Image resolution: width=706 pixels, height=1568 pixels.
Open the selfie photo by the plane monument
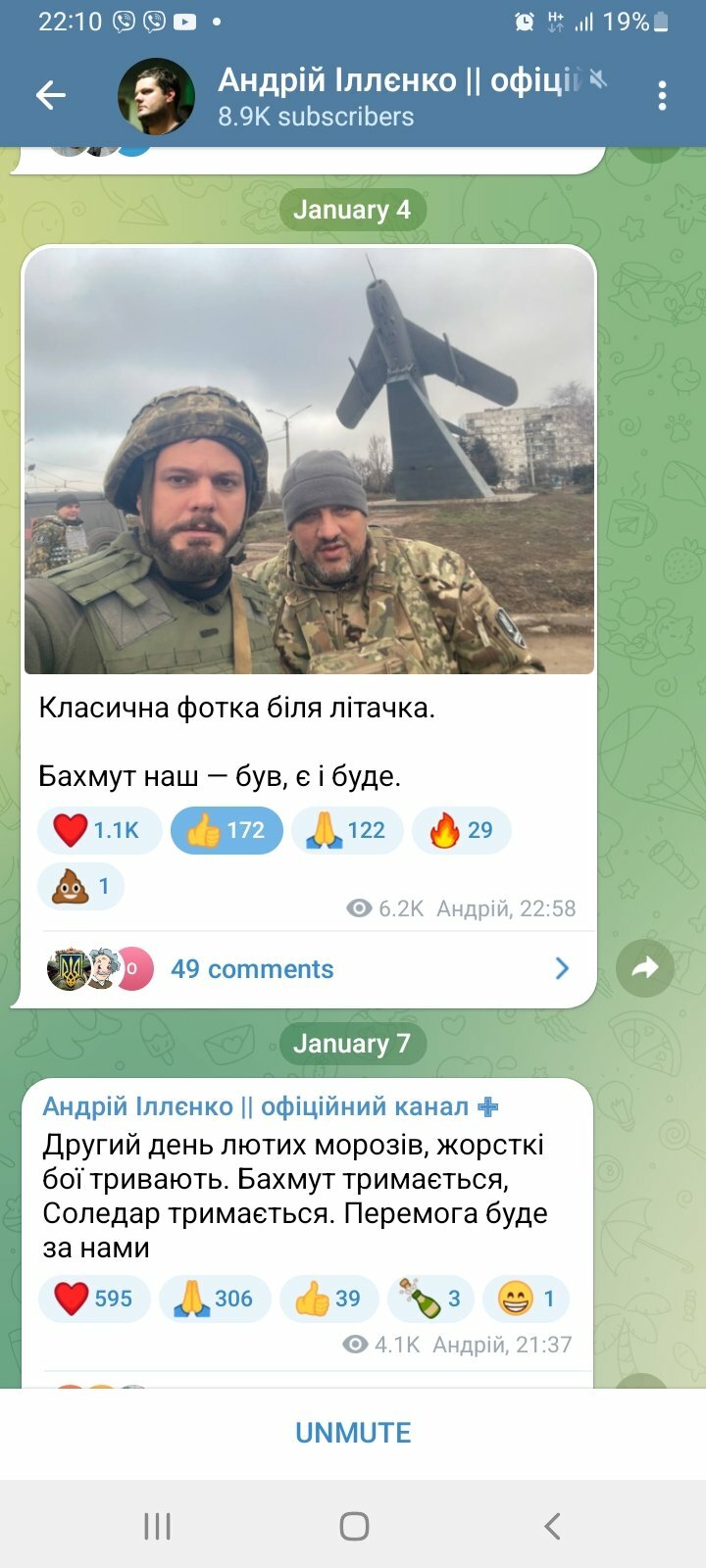pyautogui.click(x=309, y=461)
